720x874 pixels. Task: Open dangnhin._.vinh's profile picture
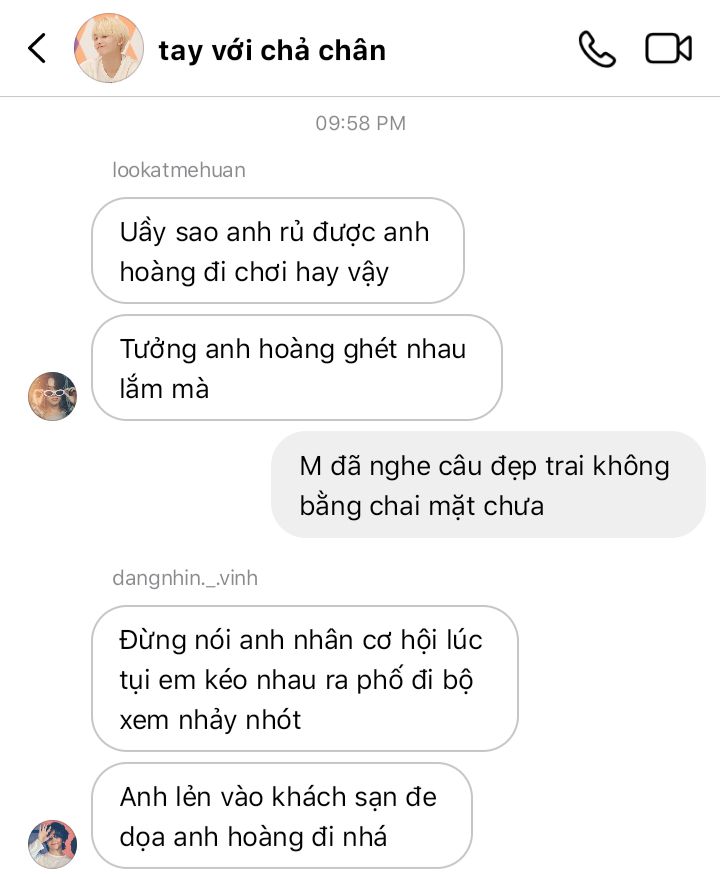(52, 843)
